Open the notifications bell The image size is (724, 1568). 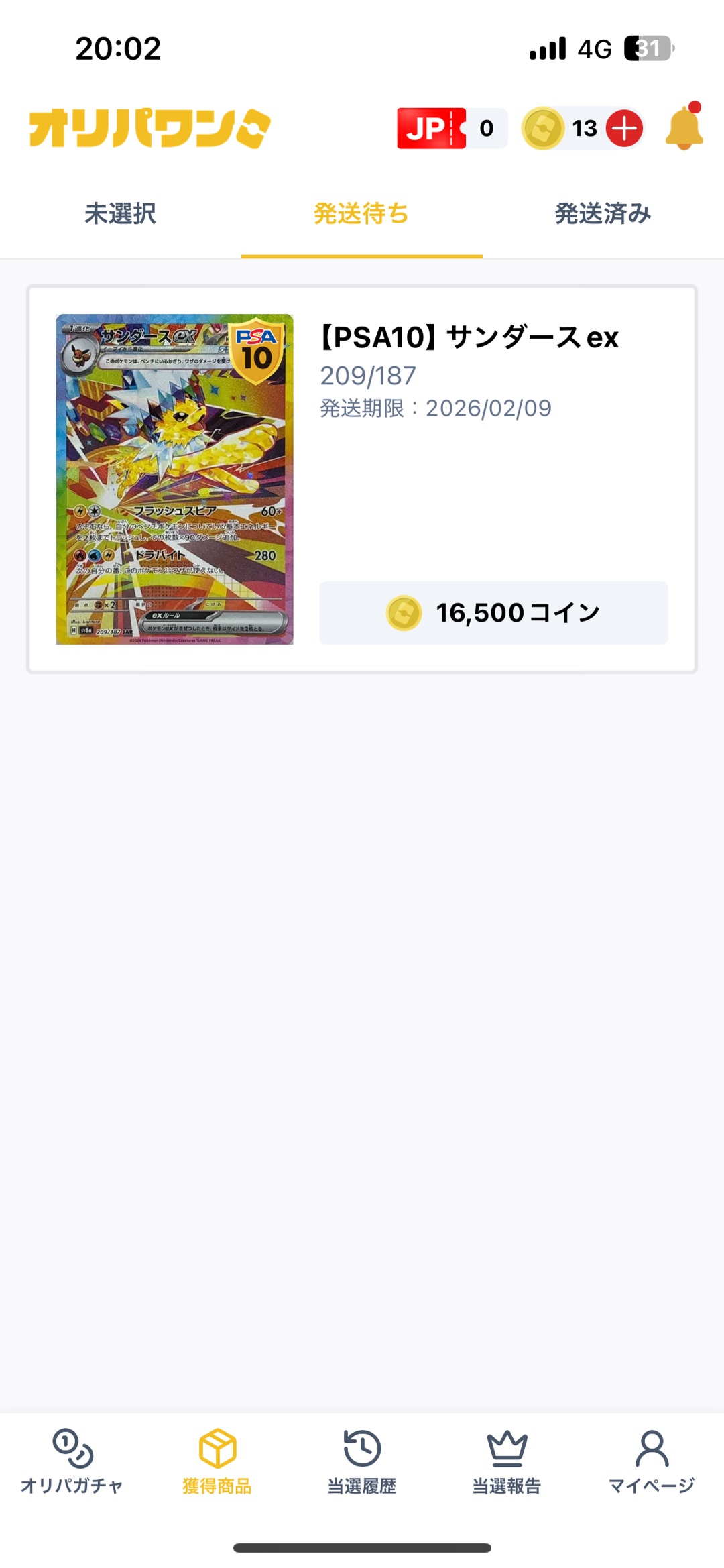[x=684, y=128]
